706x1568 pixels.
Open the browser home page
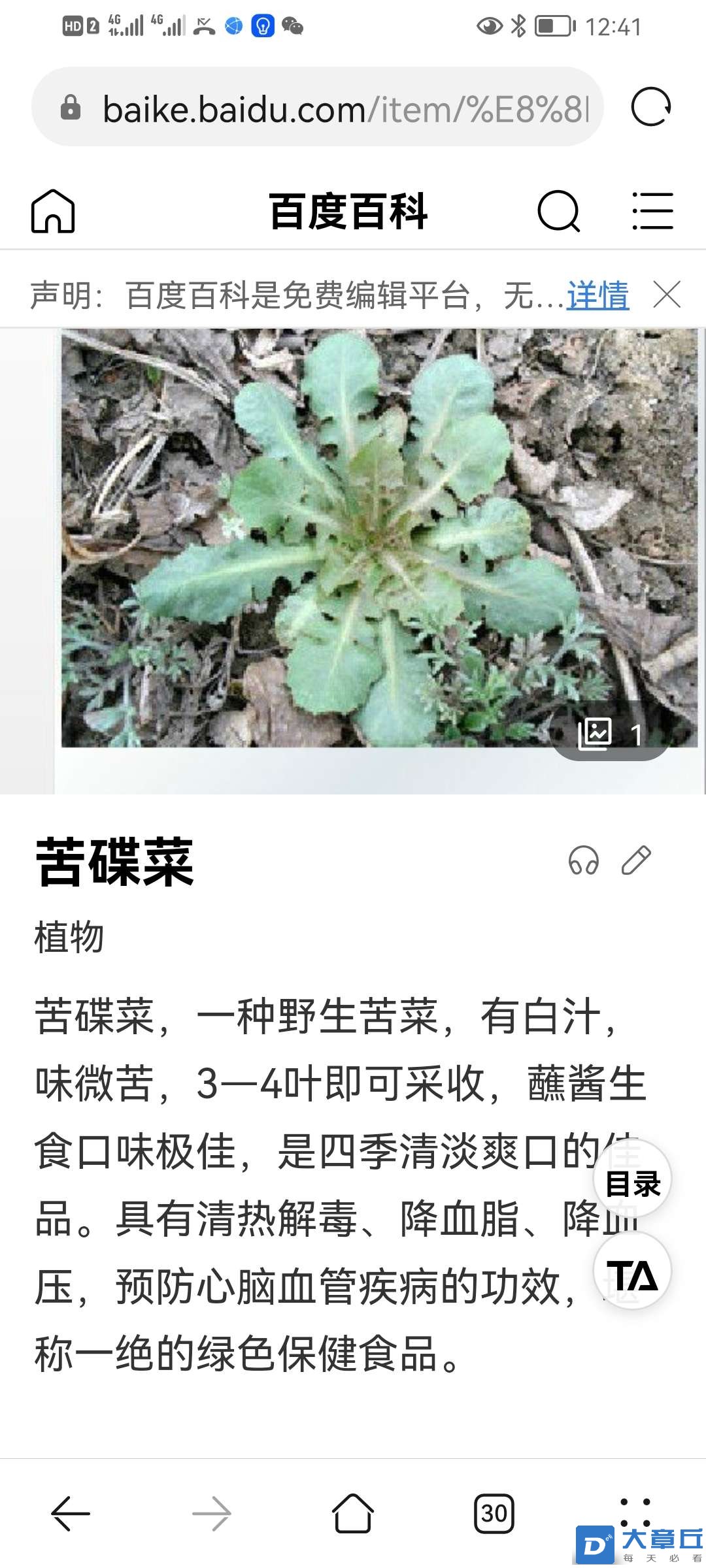pyautogui.click(x=353, y=1513)
